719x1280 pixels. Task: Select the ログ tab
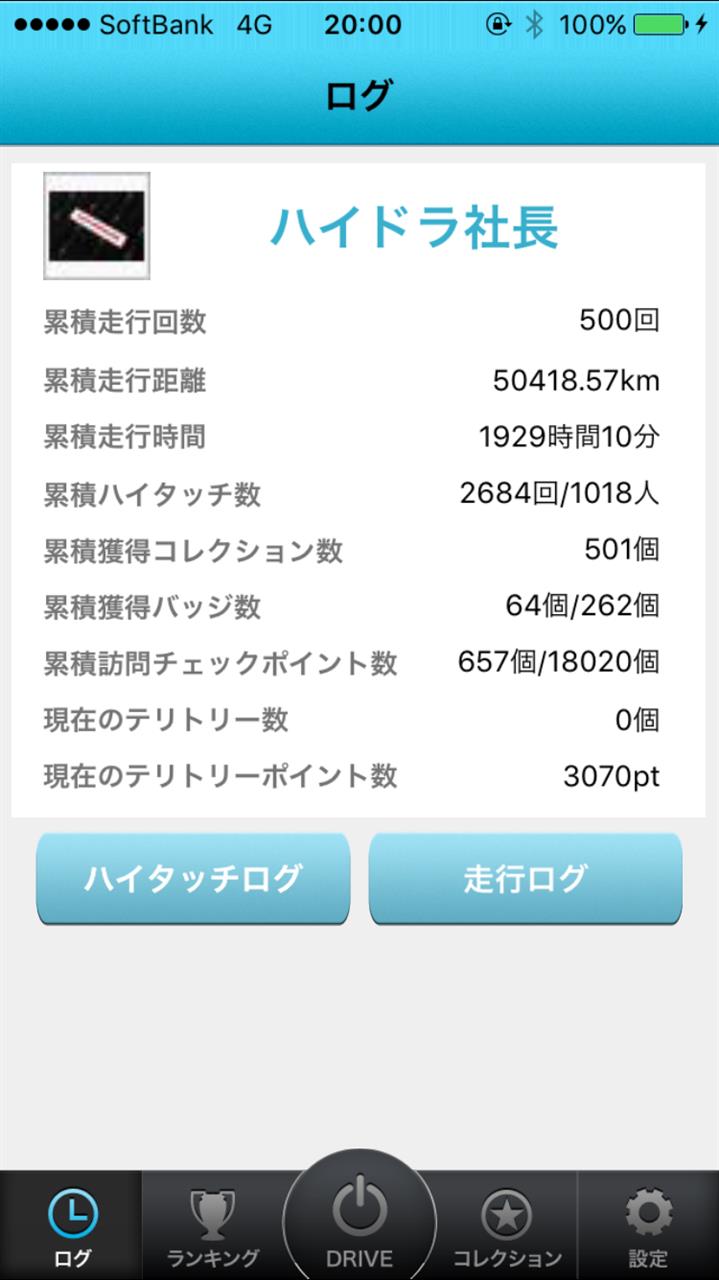coord(71,1227)
